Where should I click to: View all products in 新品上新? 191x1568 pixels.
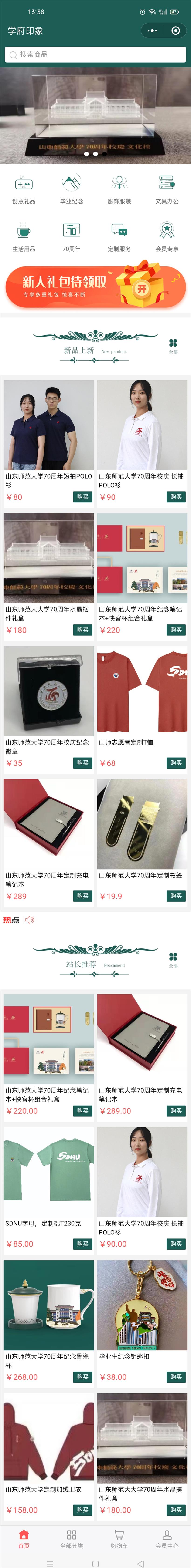pyautogui.click(x=173, y=345)
